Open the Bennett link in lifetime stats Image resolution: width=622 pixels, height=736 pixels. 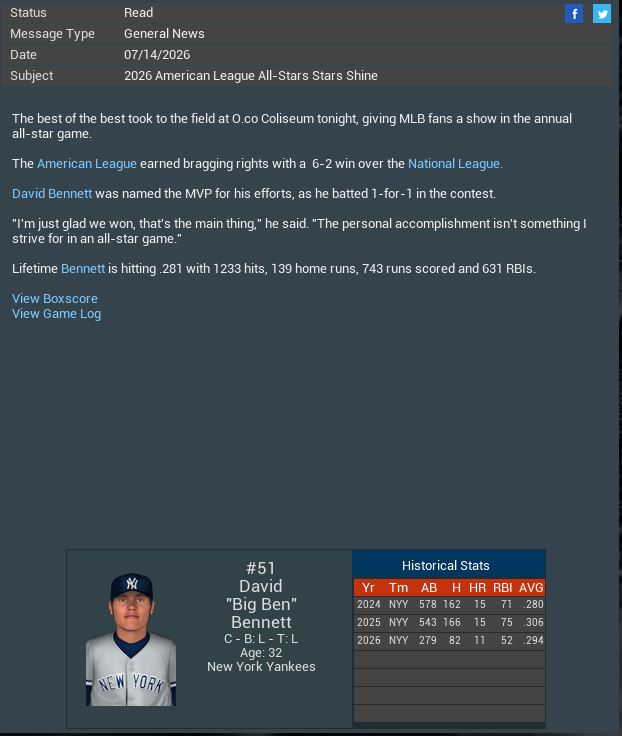tap(83, 268)
